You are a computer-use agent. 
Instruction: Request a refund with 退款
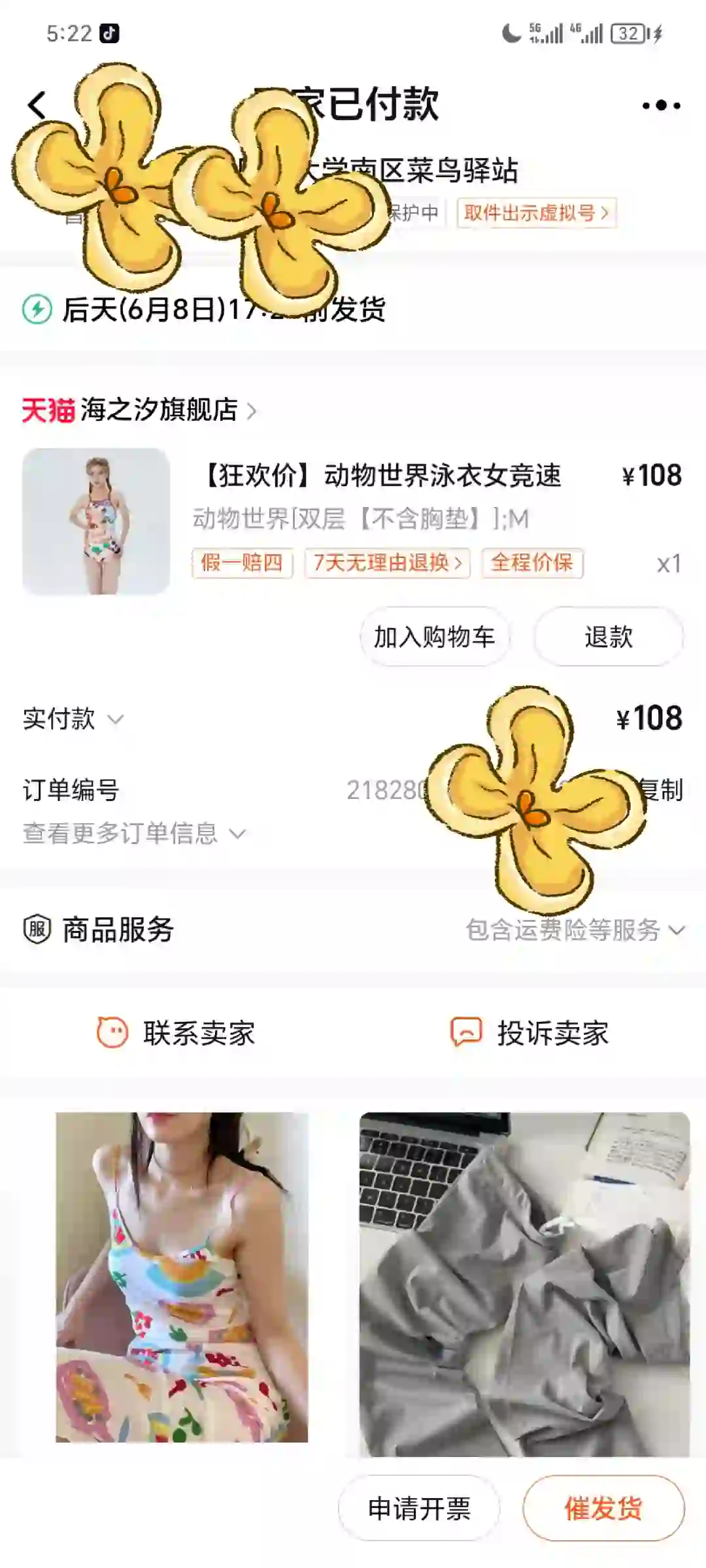pyautogui.click(x=609, y=636)
